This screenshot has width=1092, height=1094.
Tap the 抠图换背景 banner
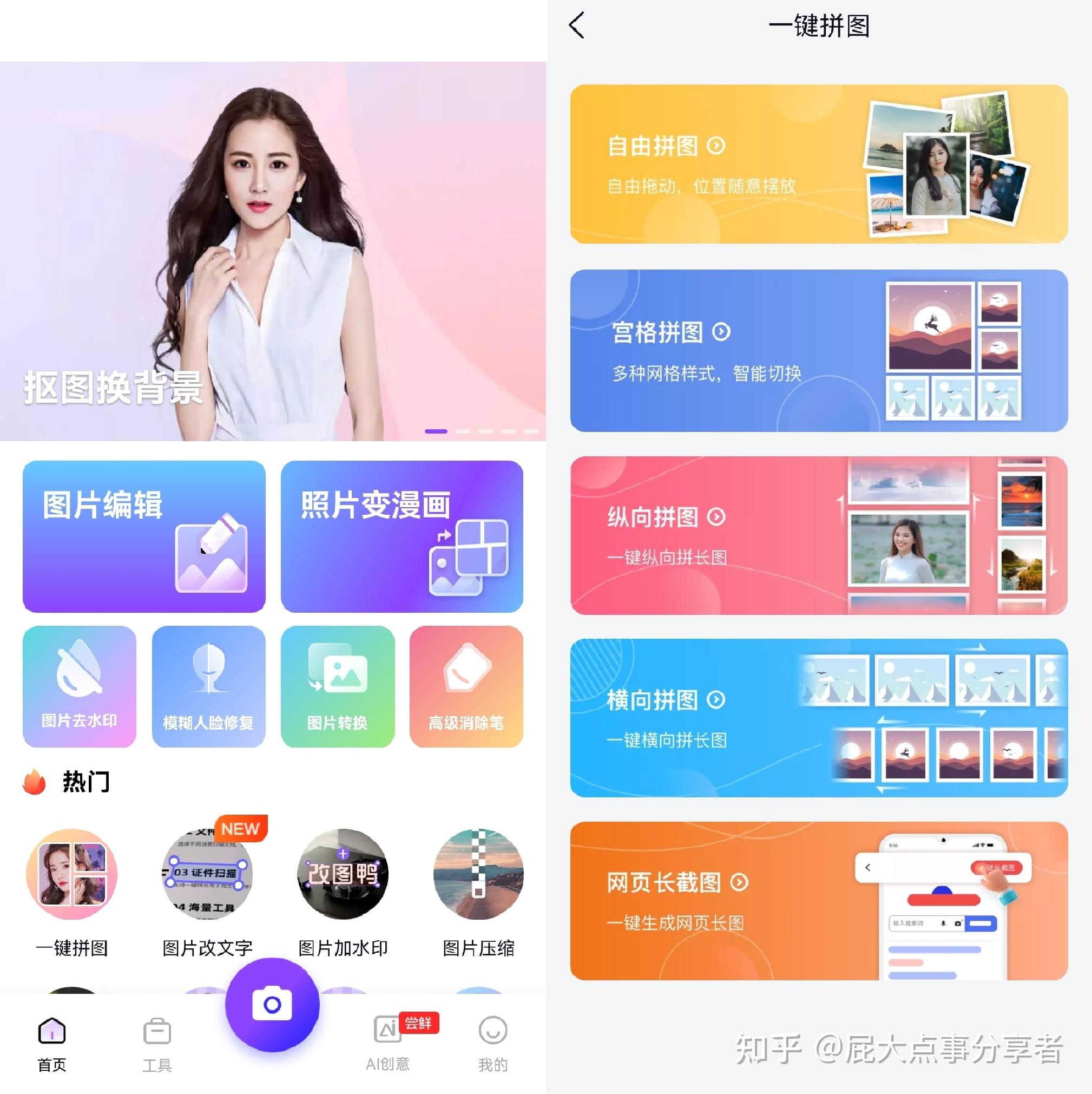(x=273, y=252)
